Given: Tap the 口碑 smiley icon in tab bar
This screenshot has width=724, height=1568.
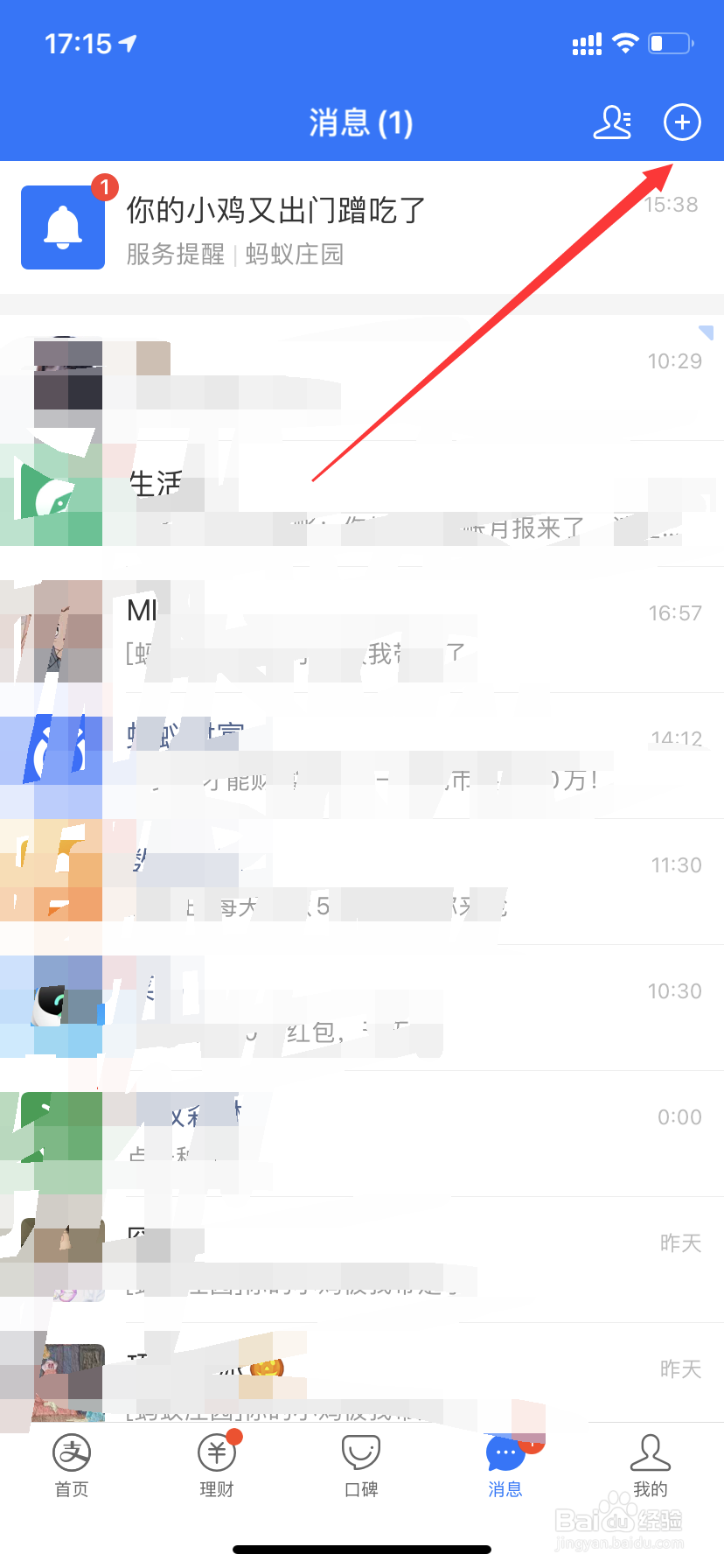Looking at the screenshot, I should 361,1452.
